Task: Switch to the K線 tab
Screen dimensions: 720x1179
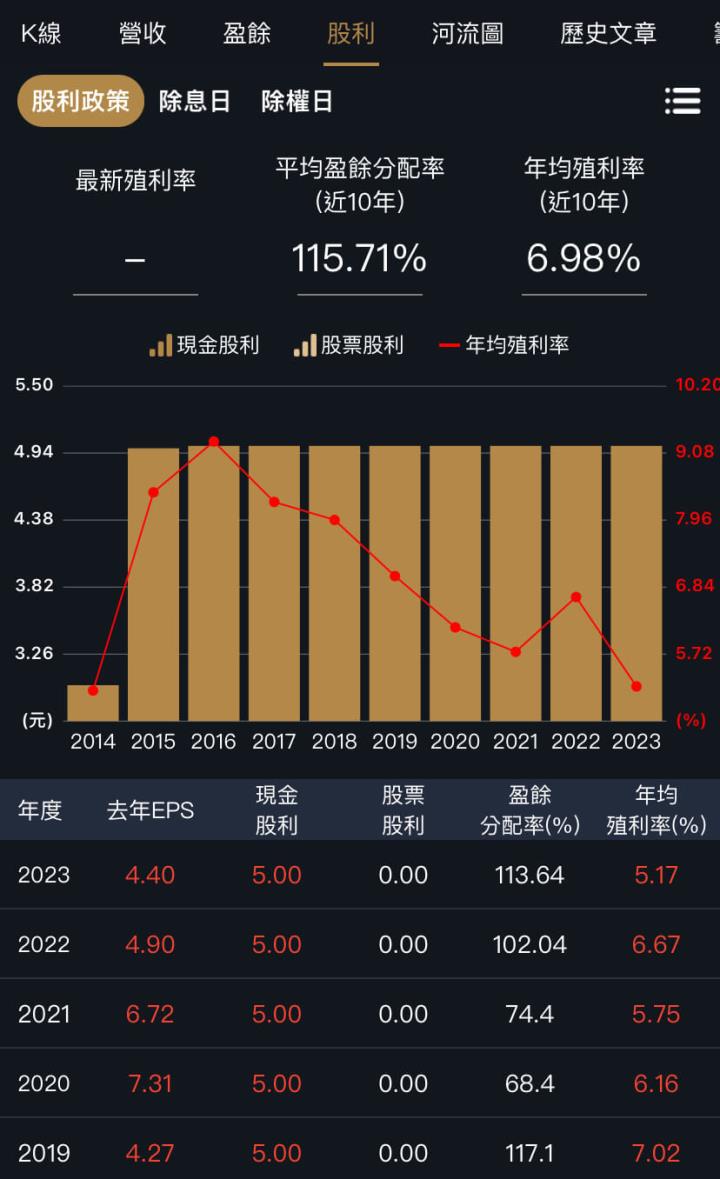Action: tap(42, 33)
